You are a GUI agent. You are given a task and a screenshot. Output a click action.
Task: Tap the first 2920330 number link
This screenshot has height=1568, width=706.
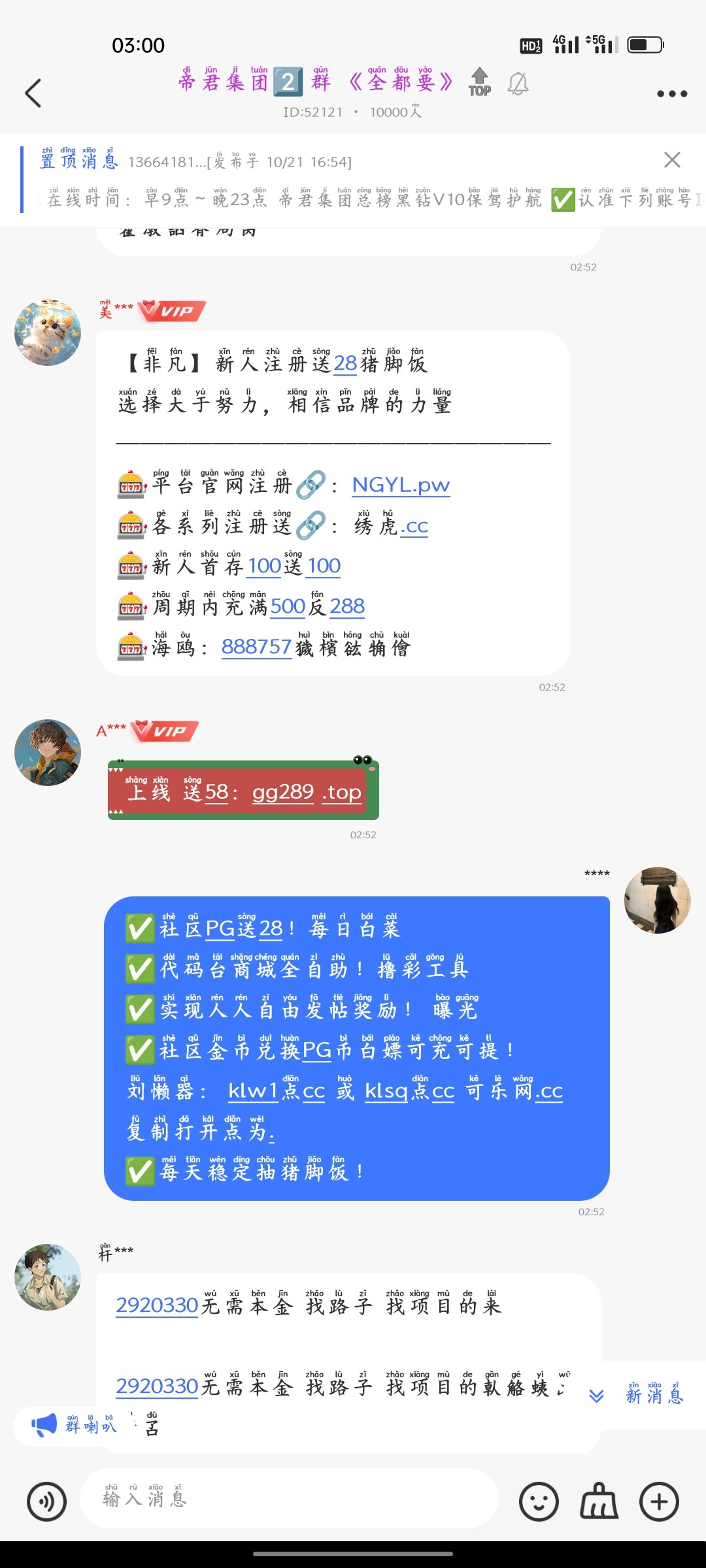pos(157,1305)
